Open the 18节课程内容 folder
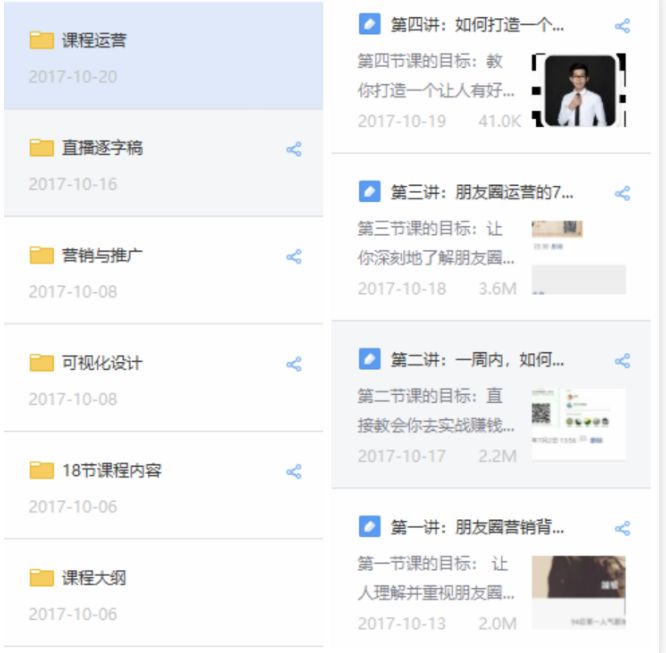Image resolution: width=666 pixels, height=653 pixels. [110, 470]
